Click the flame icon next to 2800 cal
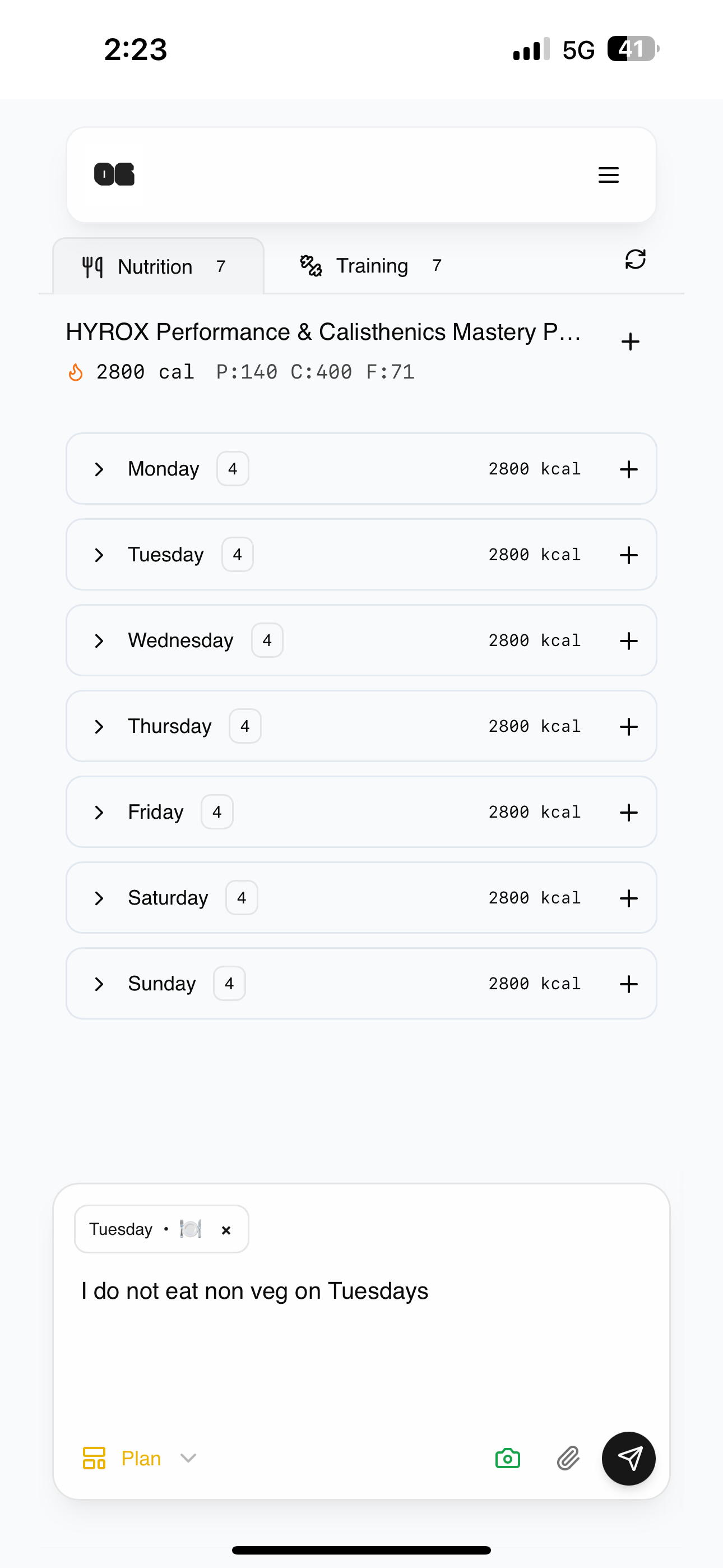723x1568 pixels. [x=76, y=371]
